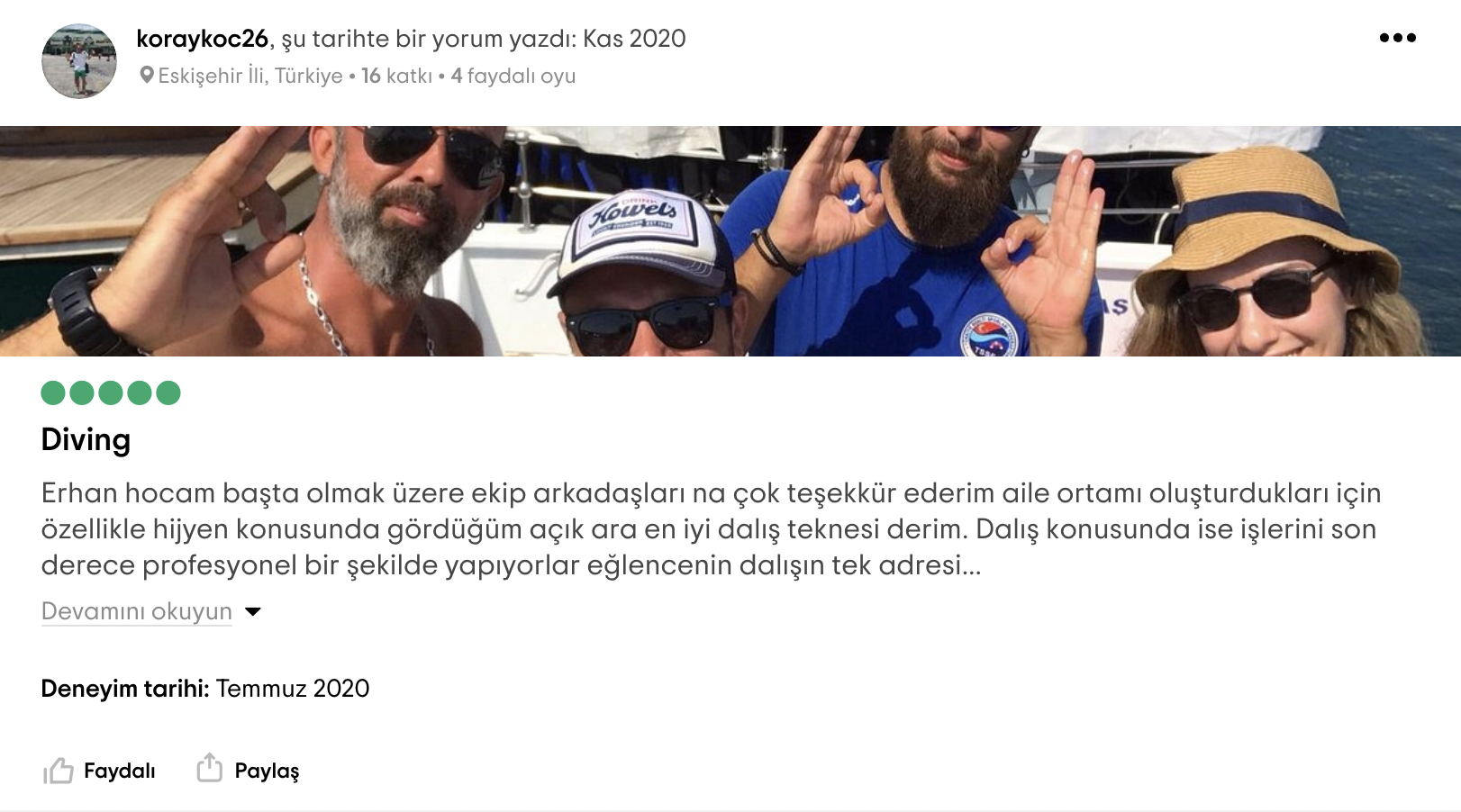Mark review as Faydalı
The image size is (1461, 812).
[x=100, y=771]
